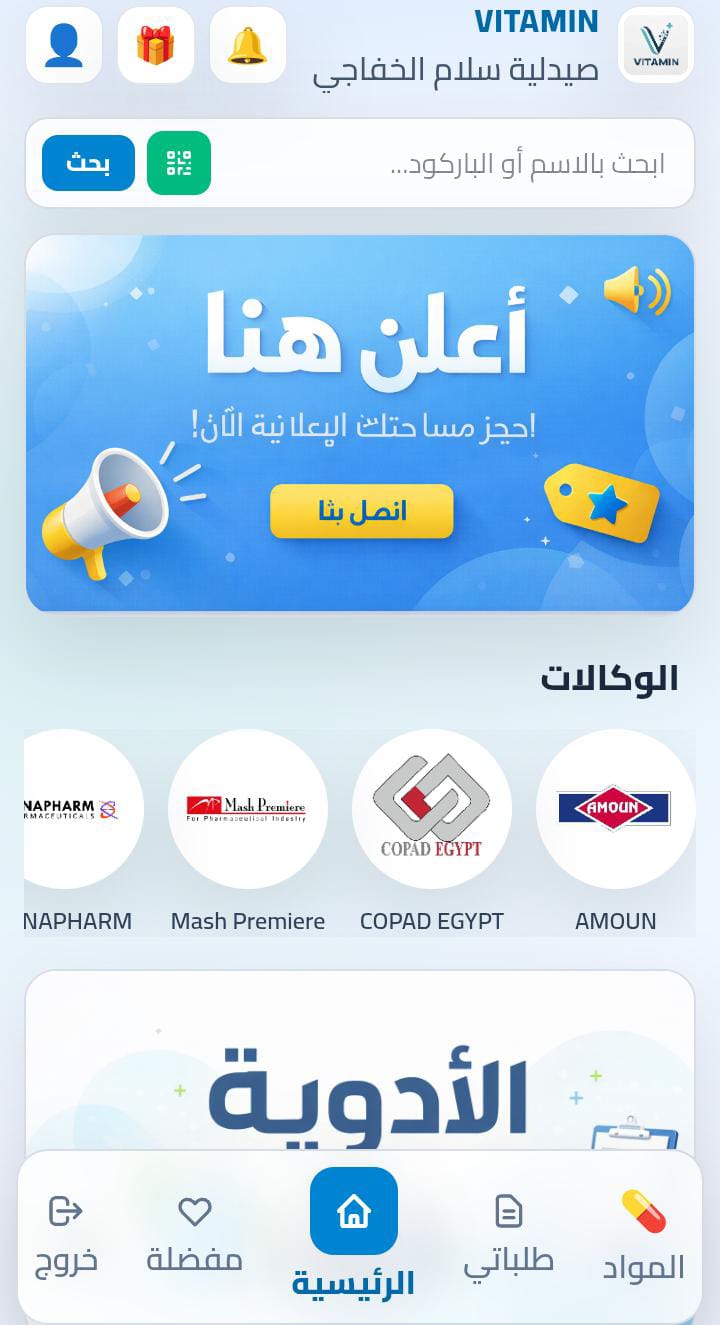
Task: Tap the انصل بثا banner button
Action: 361,511
